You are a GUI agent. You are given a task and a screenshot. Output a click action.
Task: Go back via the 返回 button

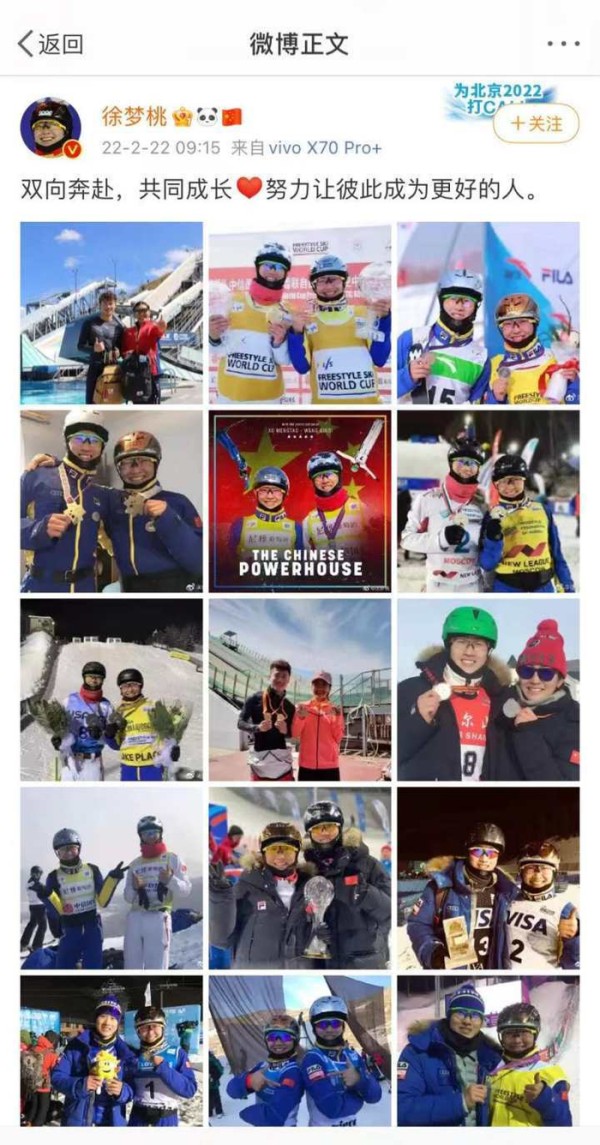point(50,43)
